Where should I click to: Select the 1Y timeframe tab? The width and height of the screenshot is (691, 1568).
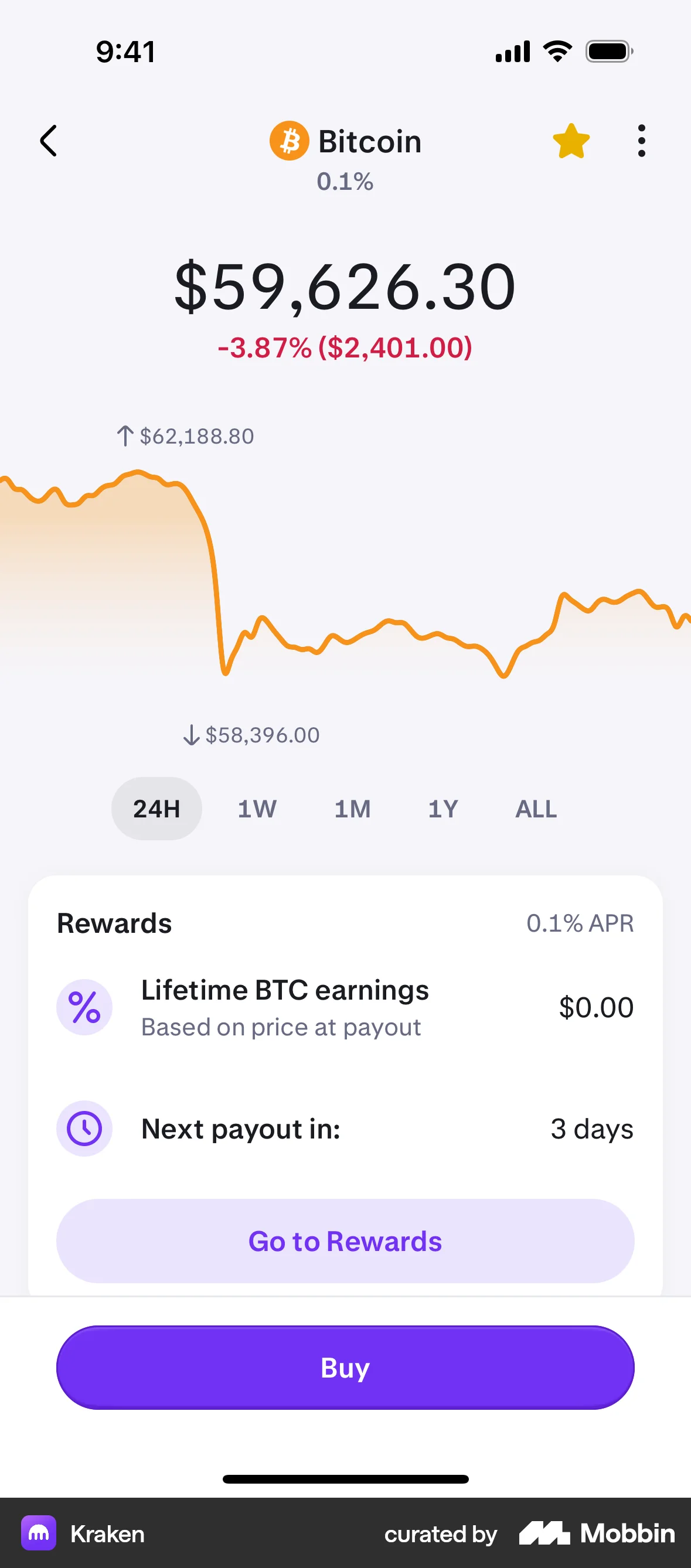442,809
